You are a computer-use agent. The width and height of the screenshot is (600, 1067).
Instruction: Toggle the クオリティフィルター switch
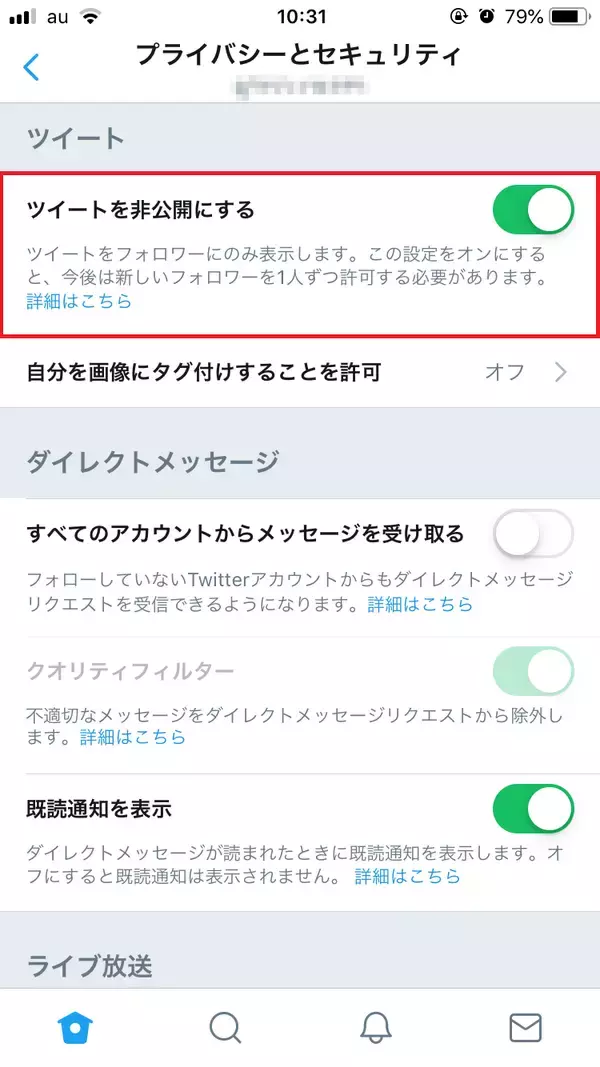[533, 671]
